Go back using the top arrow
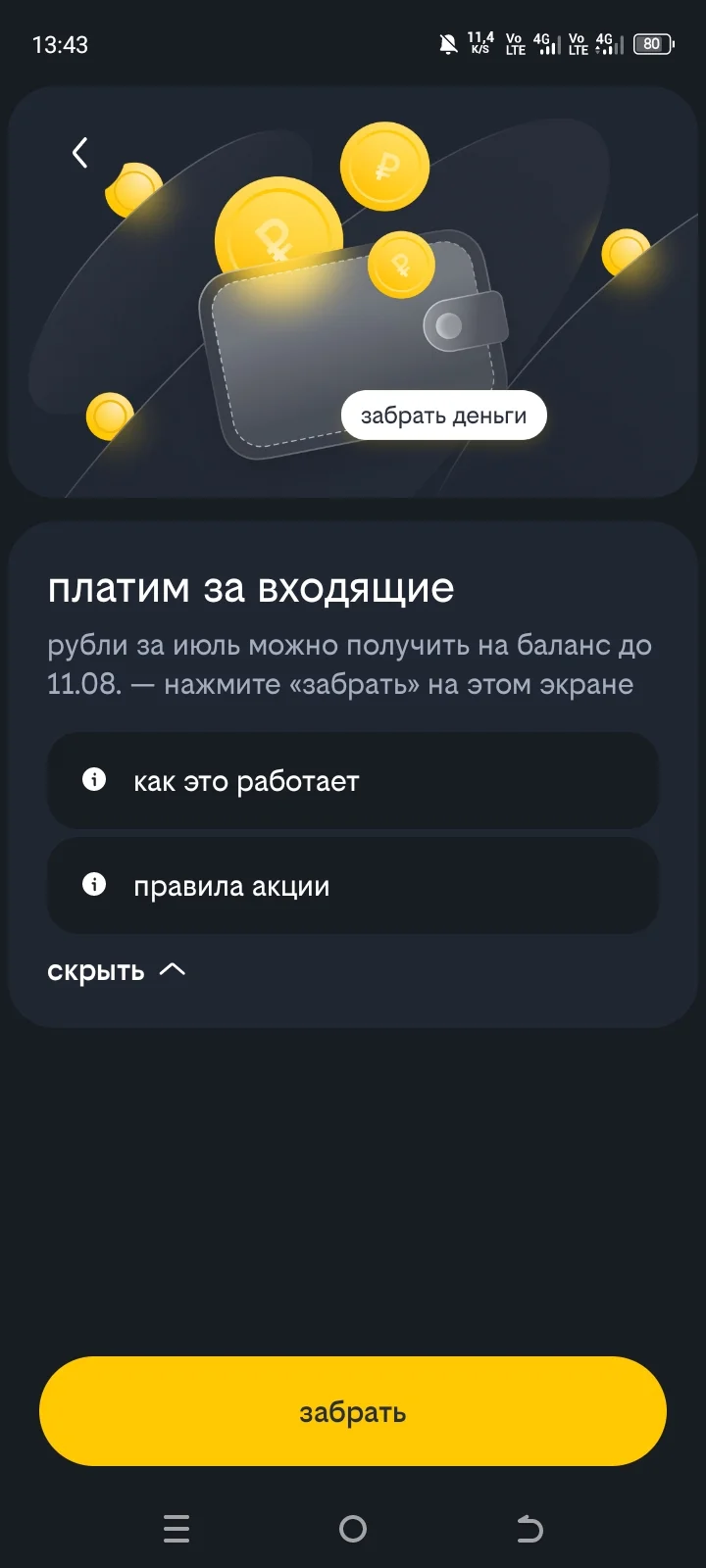 point(80,153)
